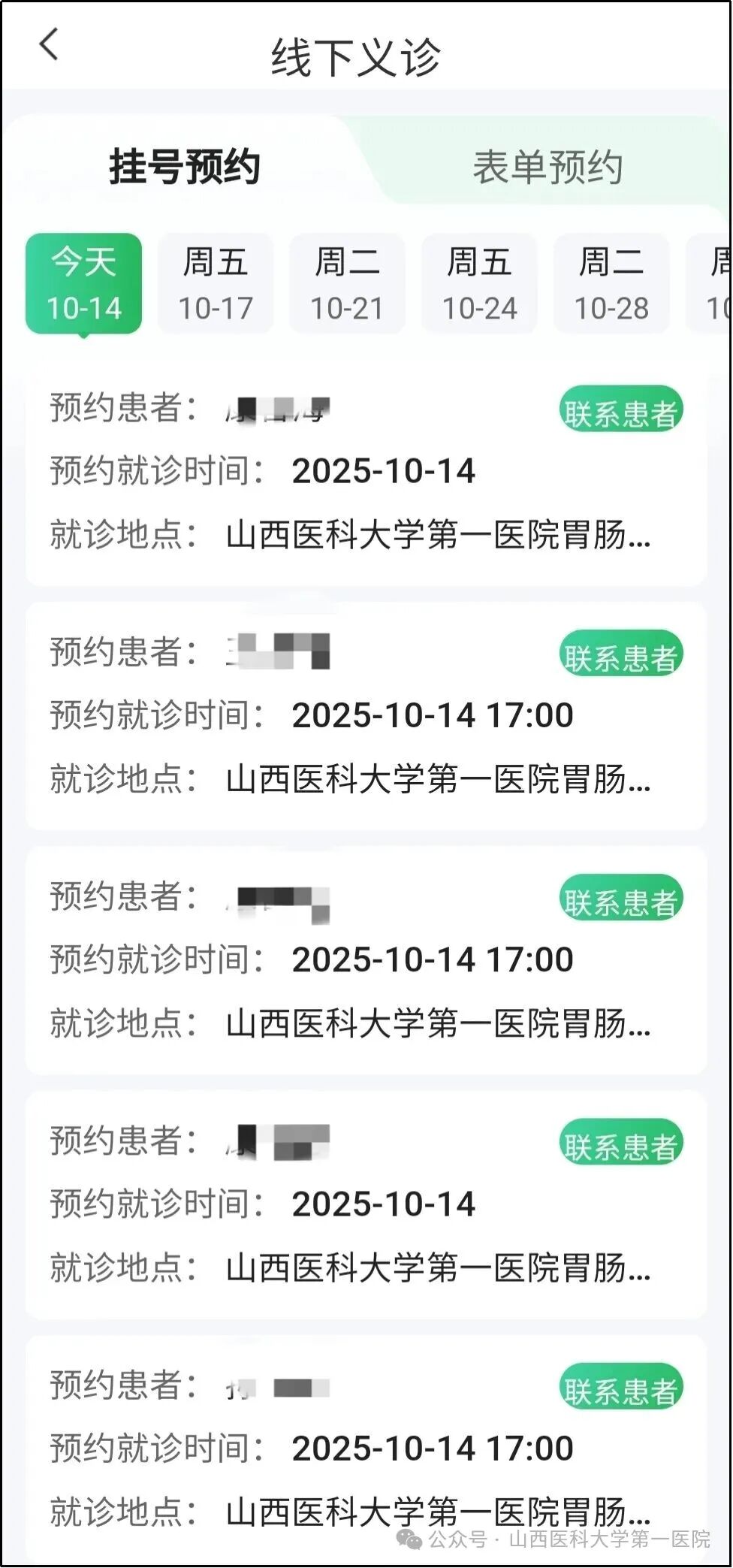Tap 联系患者 on the last visible appointment

622,1386
